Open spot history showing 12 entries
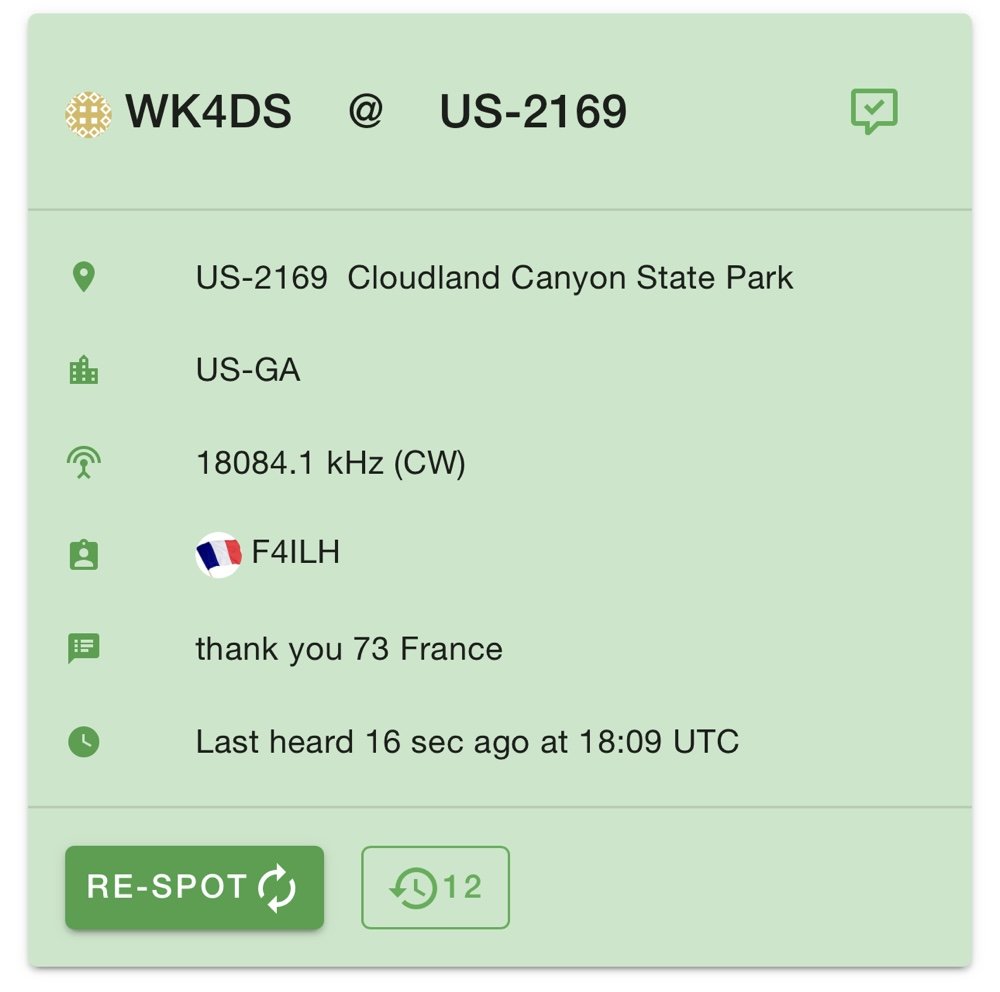The image size is (1000, 992). [435, 887]
